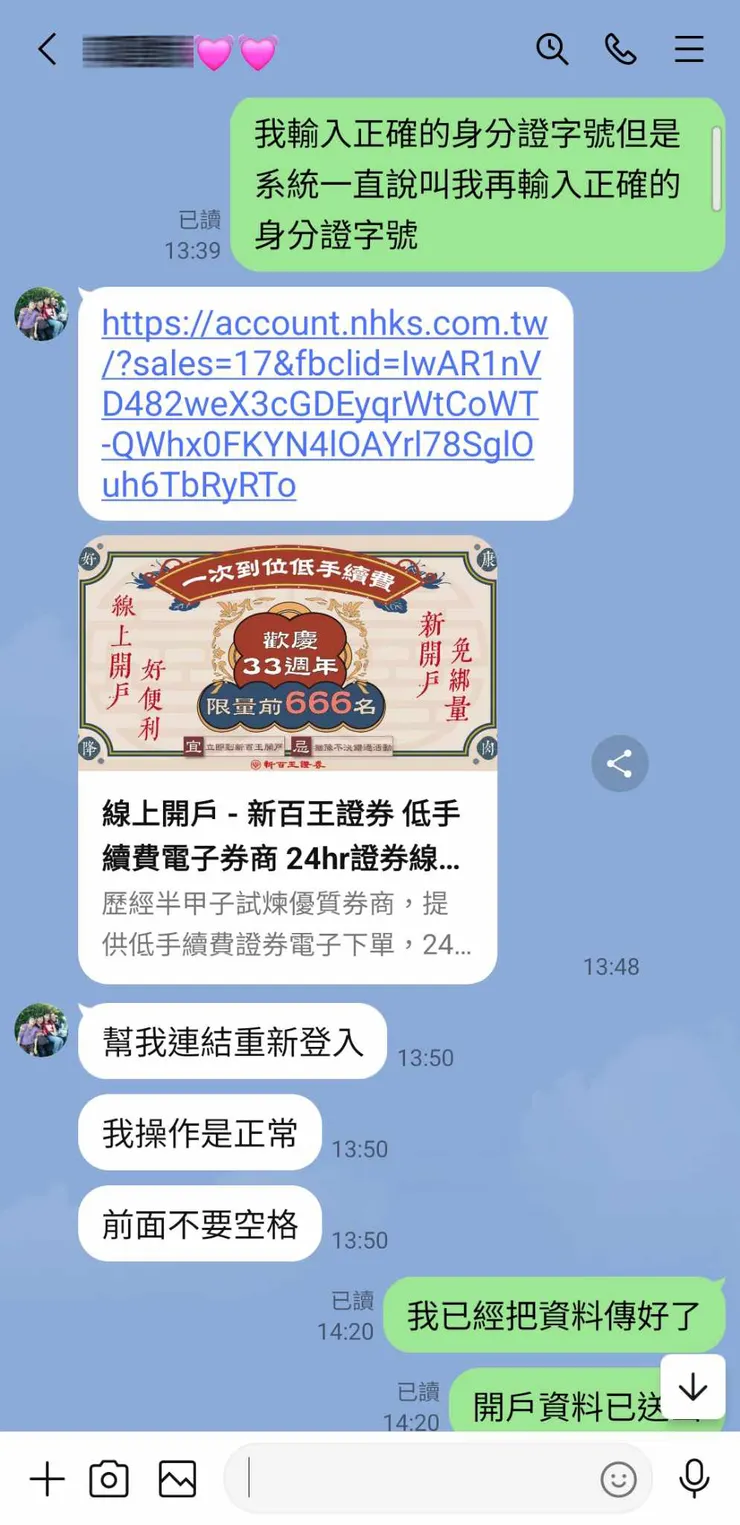Open the 線上開戶 新百王證券 link preview
740x1525 pixels.
coord(285,872)
